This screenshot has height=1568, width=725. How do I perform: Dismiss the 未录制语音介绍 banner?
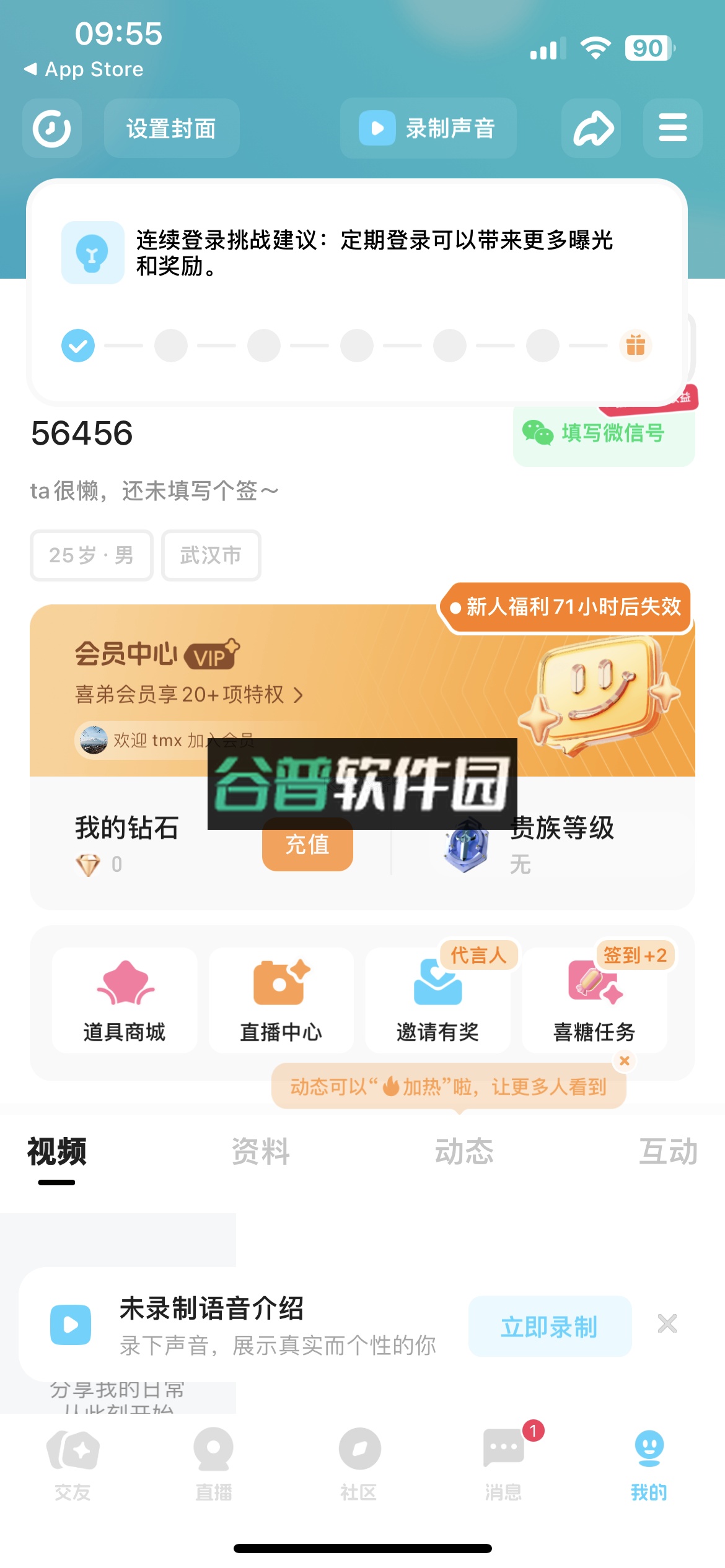[x=667, y=1326]
